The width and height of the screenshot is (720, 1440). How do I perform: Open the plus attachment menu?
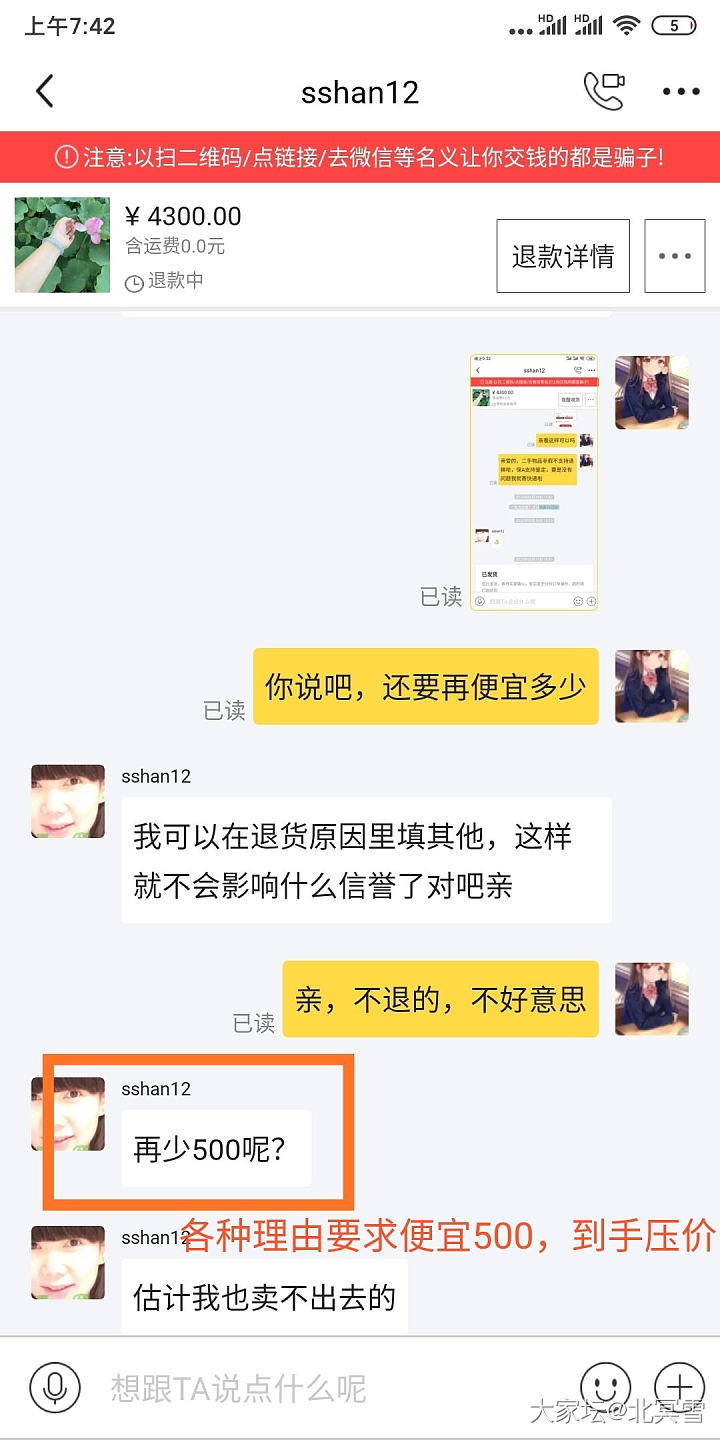click(679, 1388)
